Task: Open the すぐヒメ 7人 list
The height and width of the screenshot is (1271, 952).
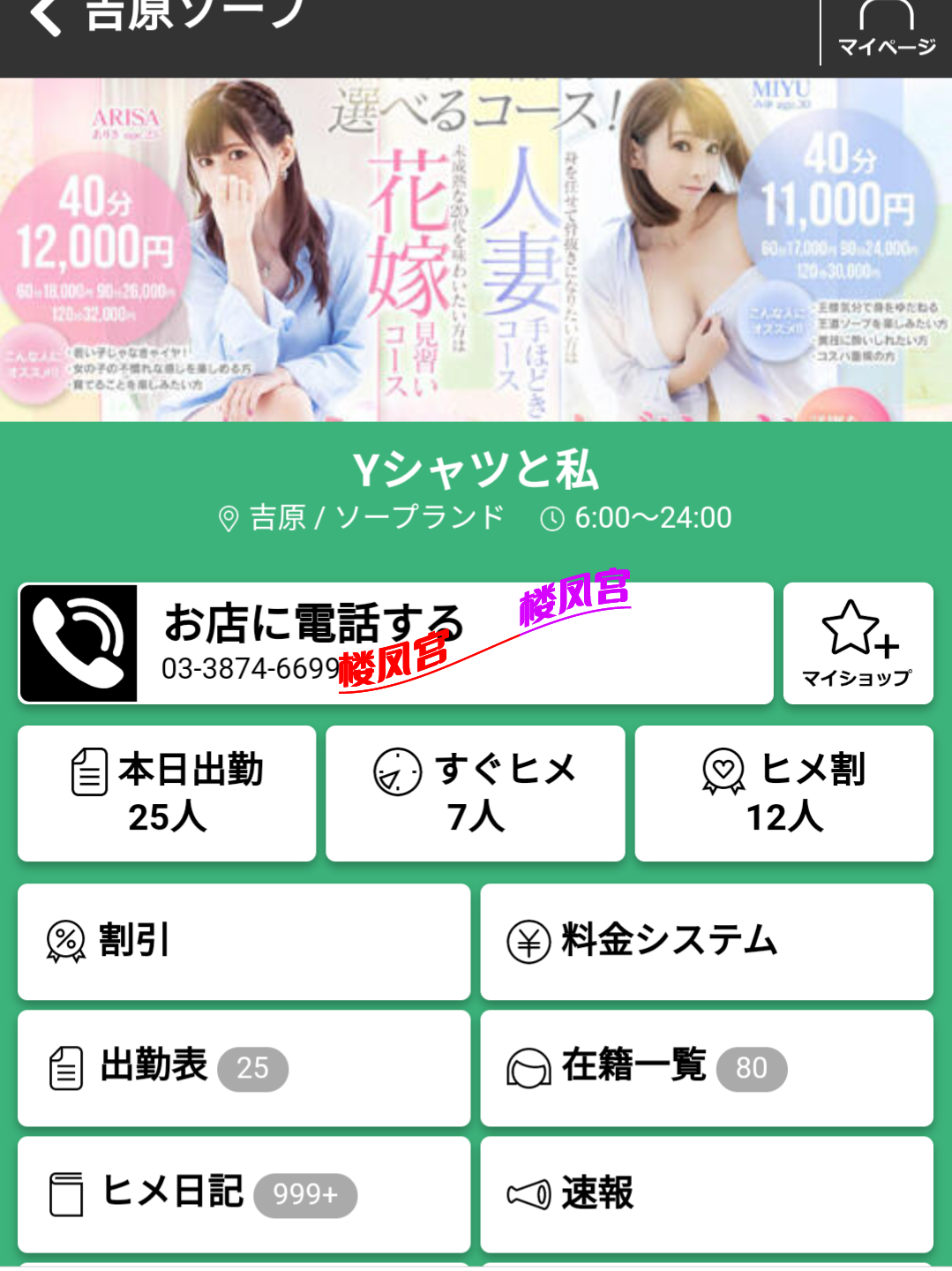Action: click(x=476, y=793)
